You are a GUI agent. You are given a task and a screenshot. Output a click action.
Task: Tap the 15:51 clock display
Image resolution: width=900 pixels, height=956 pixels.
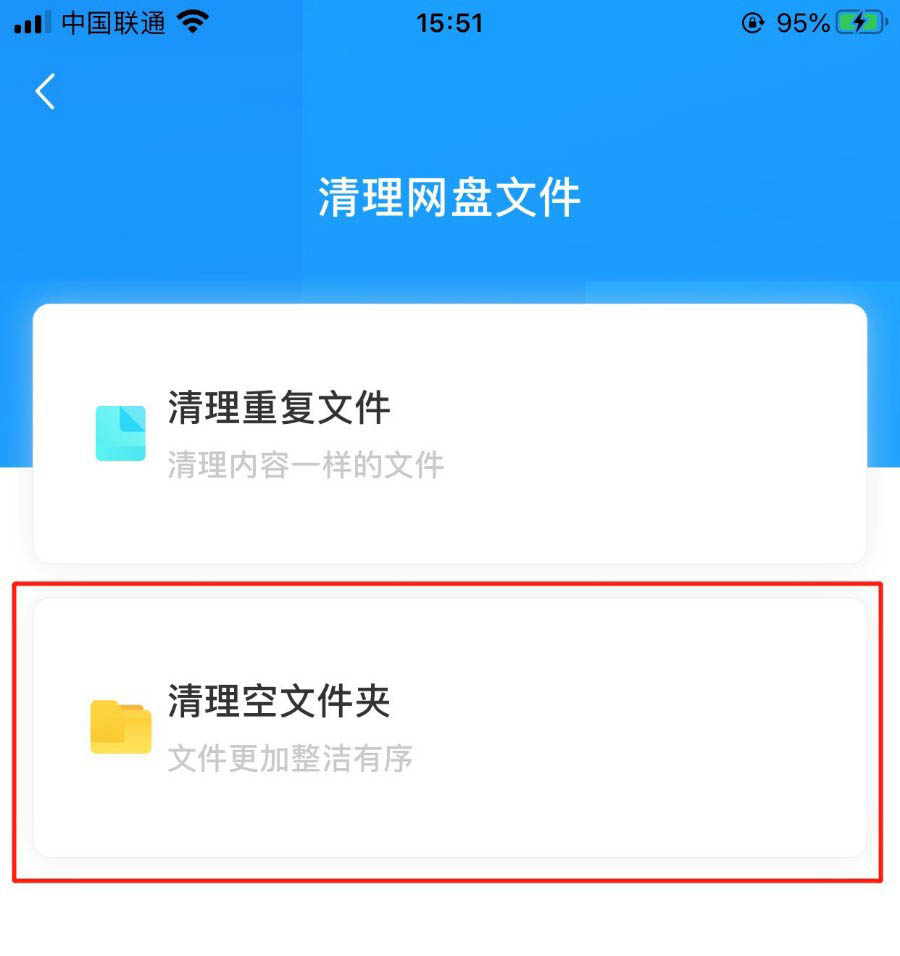pyautogui.click(x=450, y=22)
